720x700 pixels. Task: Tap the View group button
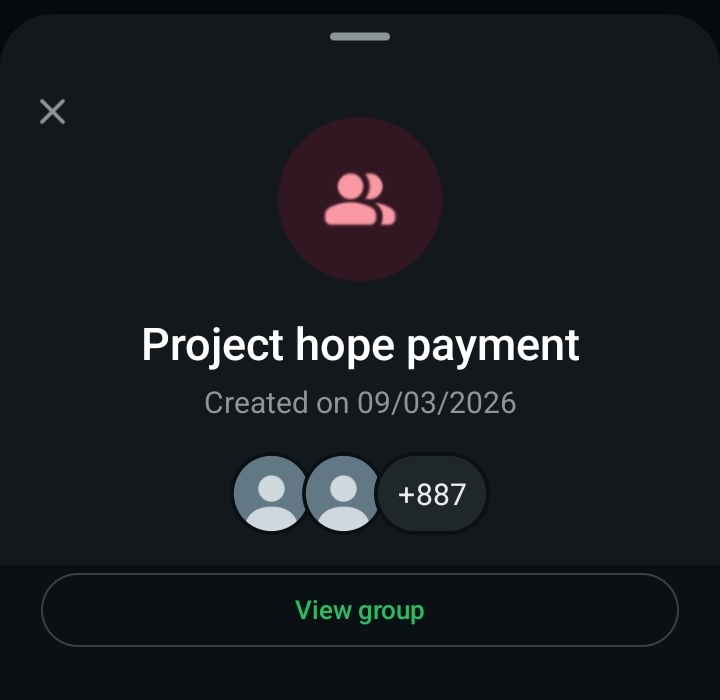[x=360, y=610]
